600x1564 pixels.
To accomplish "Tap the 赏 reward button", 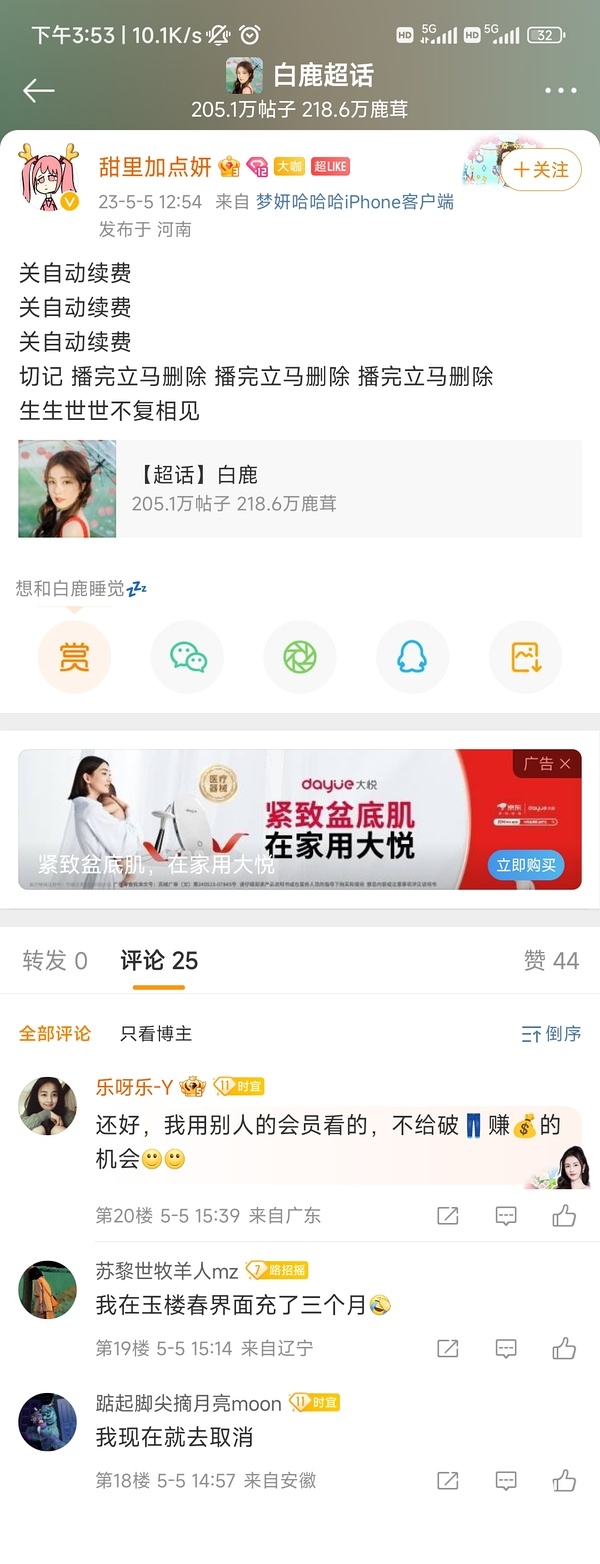I will [74, 657].
